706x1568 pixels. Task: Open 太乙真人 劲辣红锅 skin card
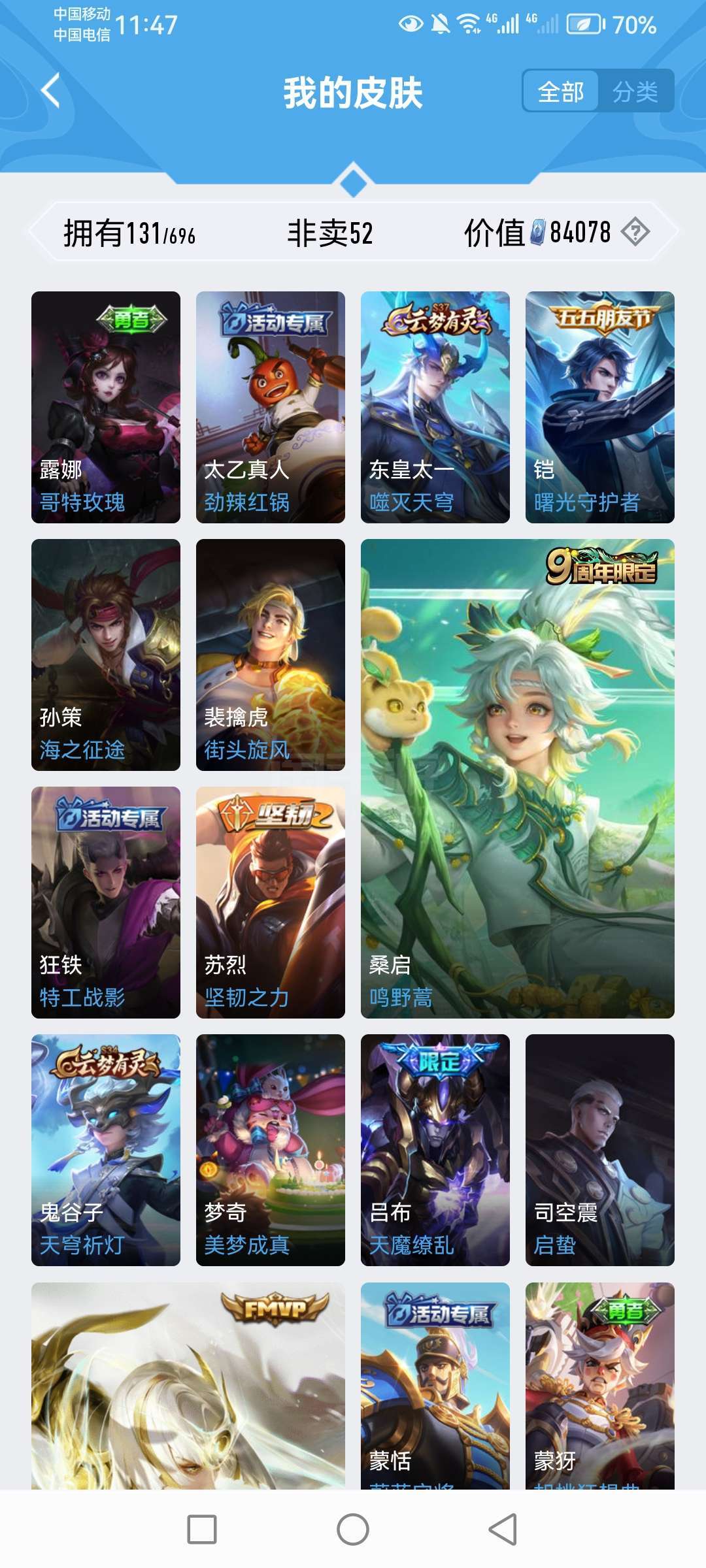[x=271, y=407]
